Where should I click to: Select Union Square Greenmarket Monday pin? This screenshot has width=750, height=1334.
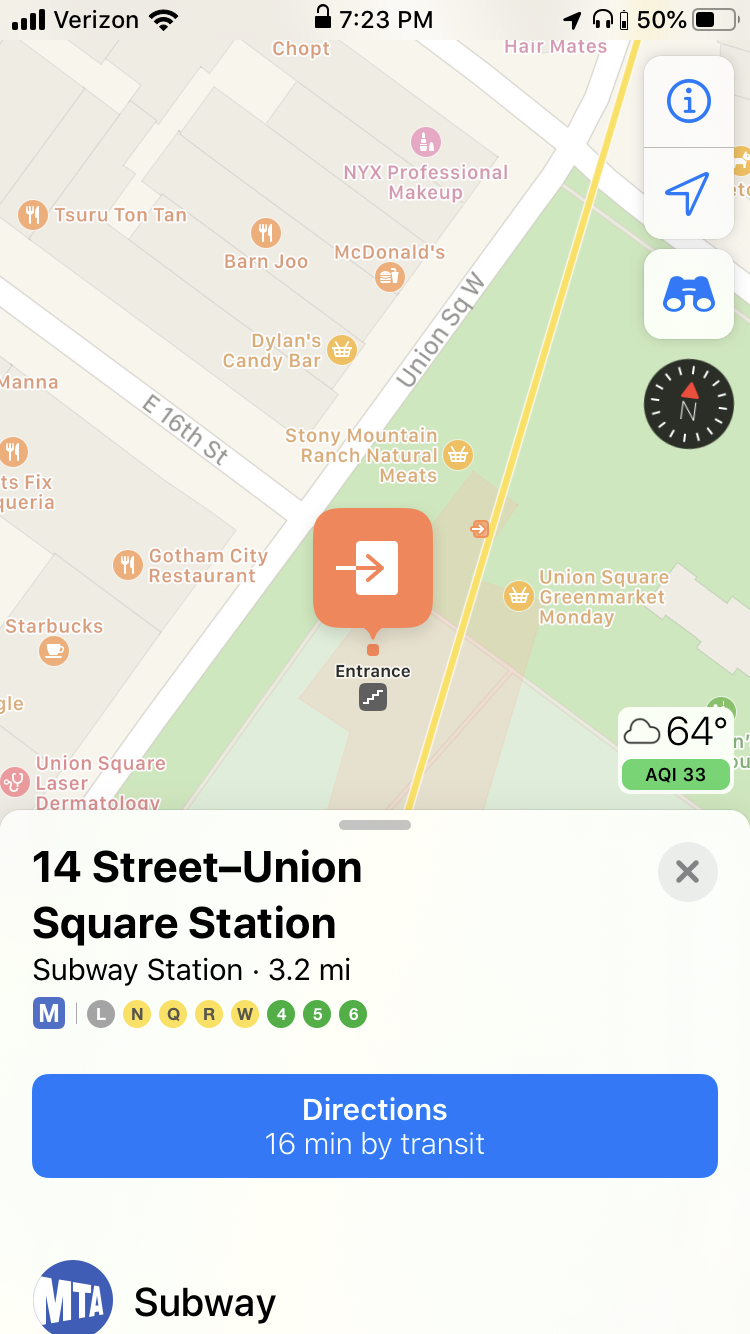(x=518, y=597)
